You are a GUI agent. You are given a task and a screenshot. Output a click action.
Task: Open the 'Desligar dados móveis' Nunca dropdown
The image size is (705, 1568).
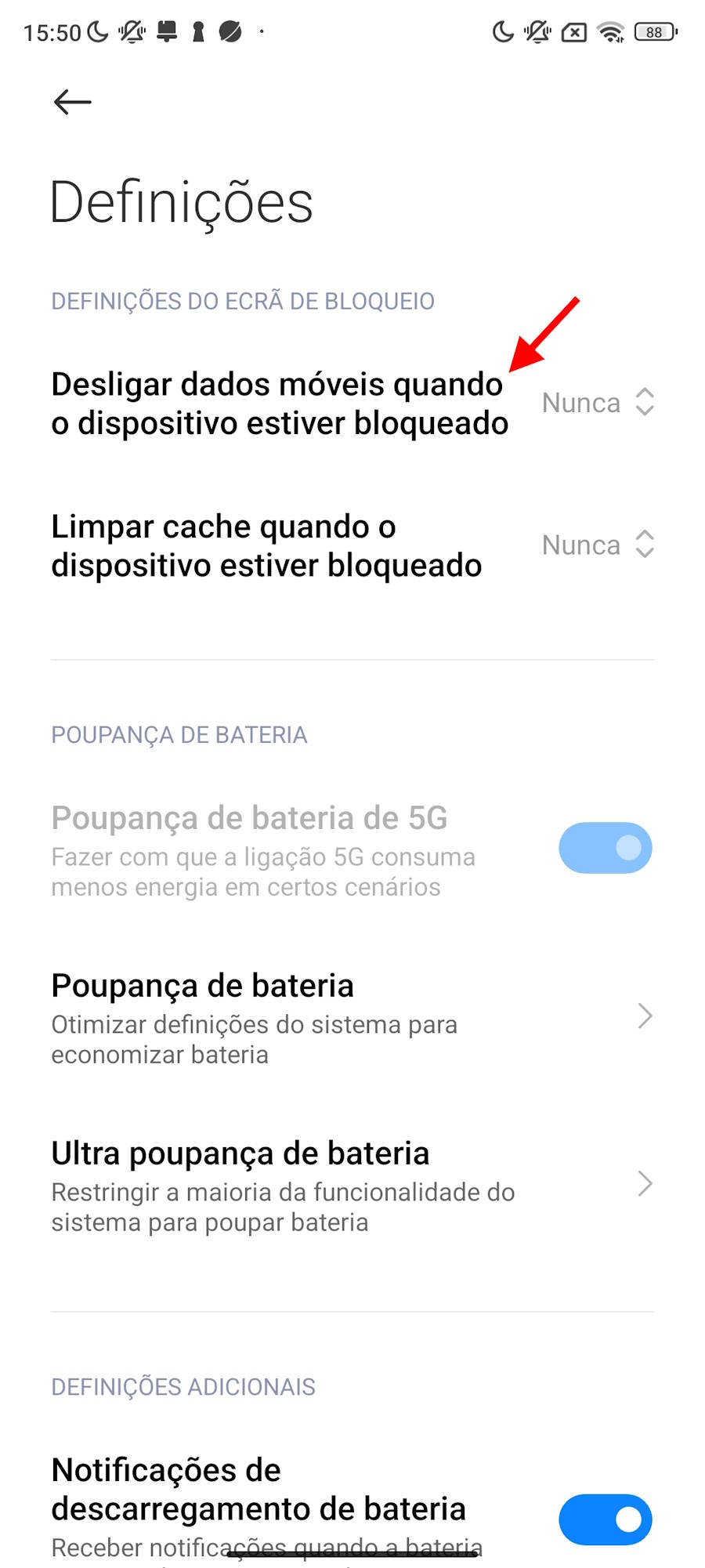point(598,403)
